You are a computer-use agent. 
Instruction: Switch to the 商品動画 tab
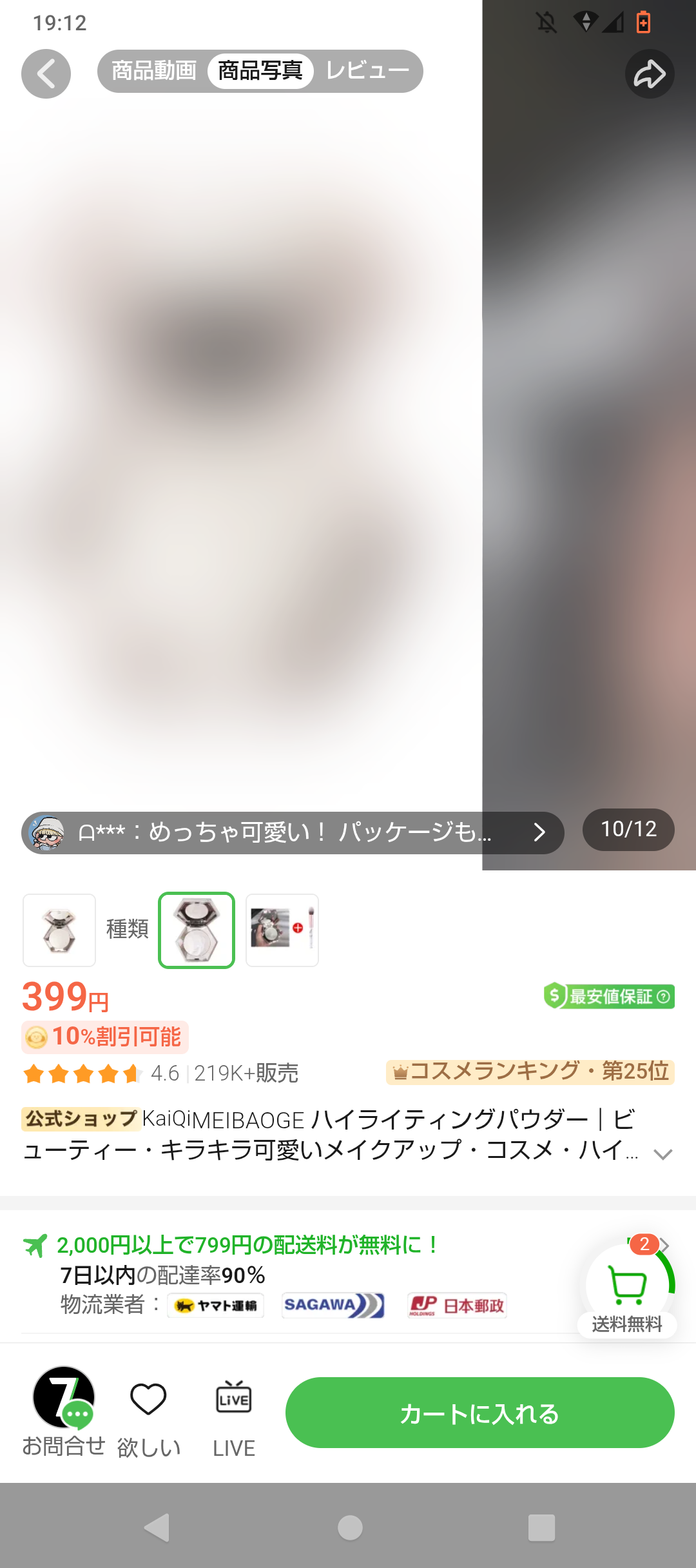pyautogui.click(x=154, y=71)
